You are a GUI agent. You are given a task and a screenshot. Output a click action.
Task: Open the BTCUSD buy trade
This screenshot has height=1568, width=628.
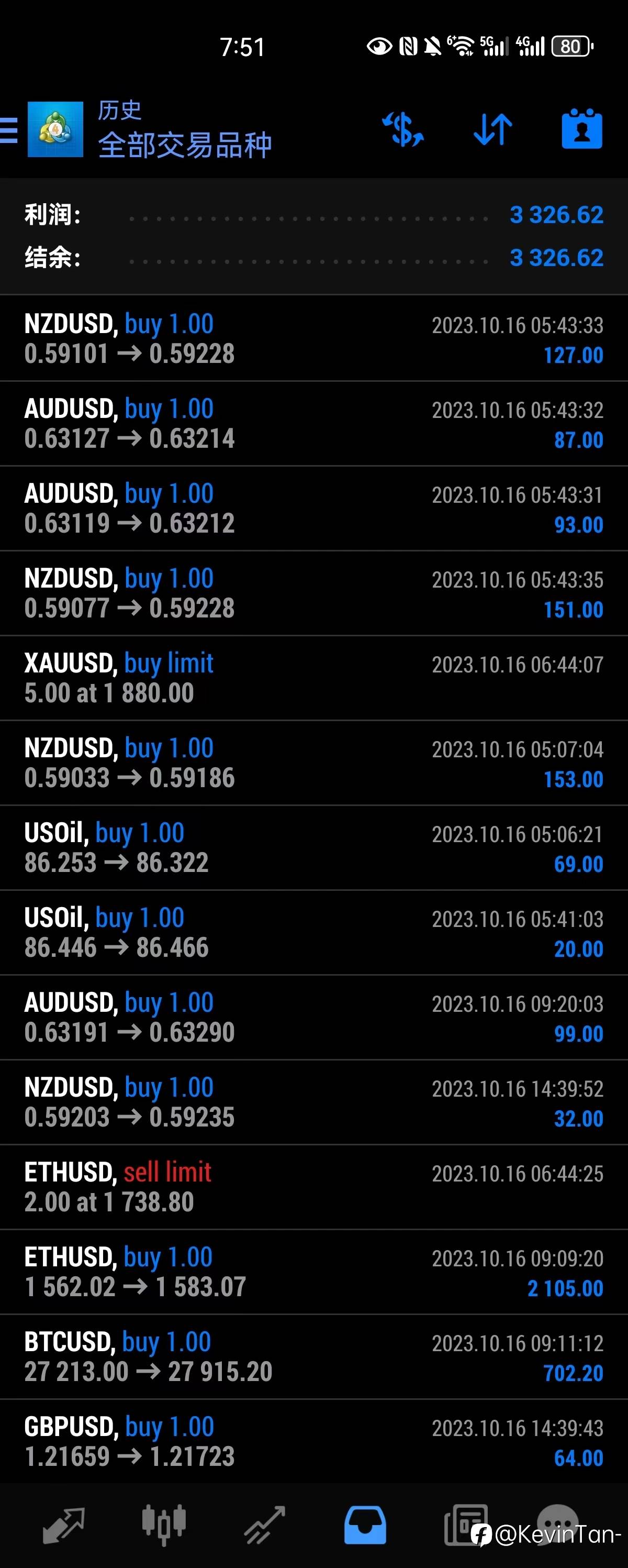click(x=314, y=1357)
